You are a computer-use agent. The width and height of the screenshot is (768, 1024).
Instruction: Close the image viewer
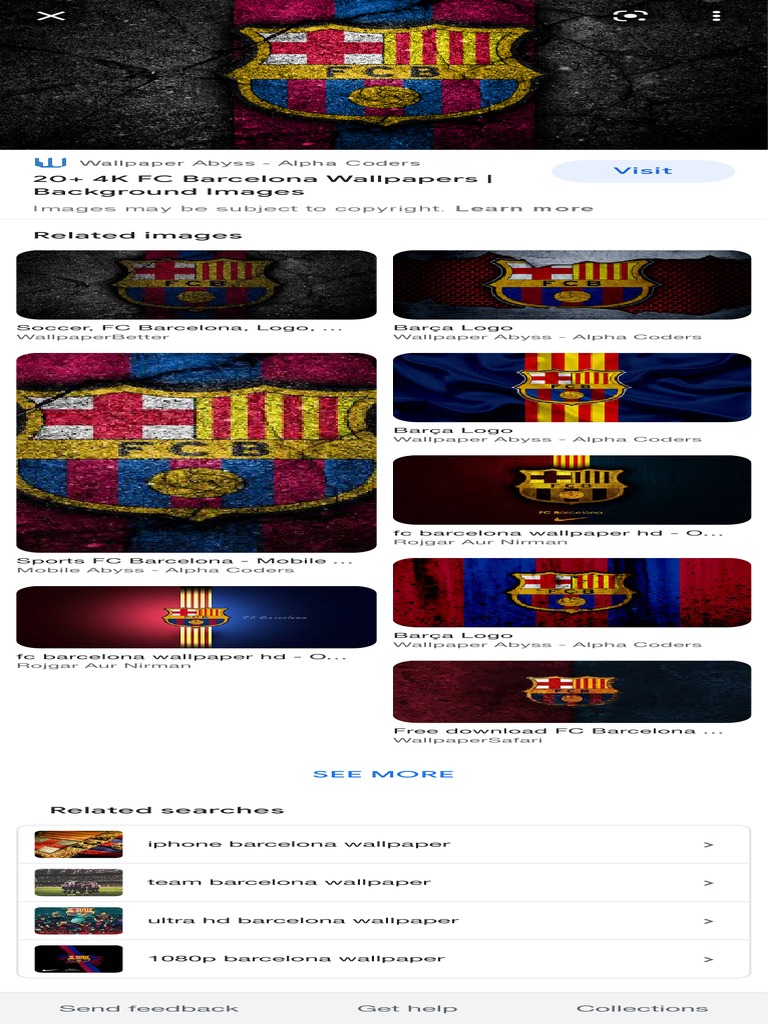[x=51, y=15]
